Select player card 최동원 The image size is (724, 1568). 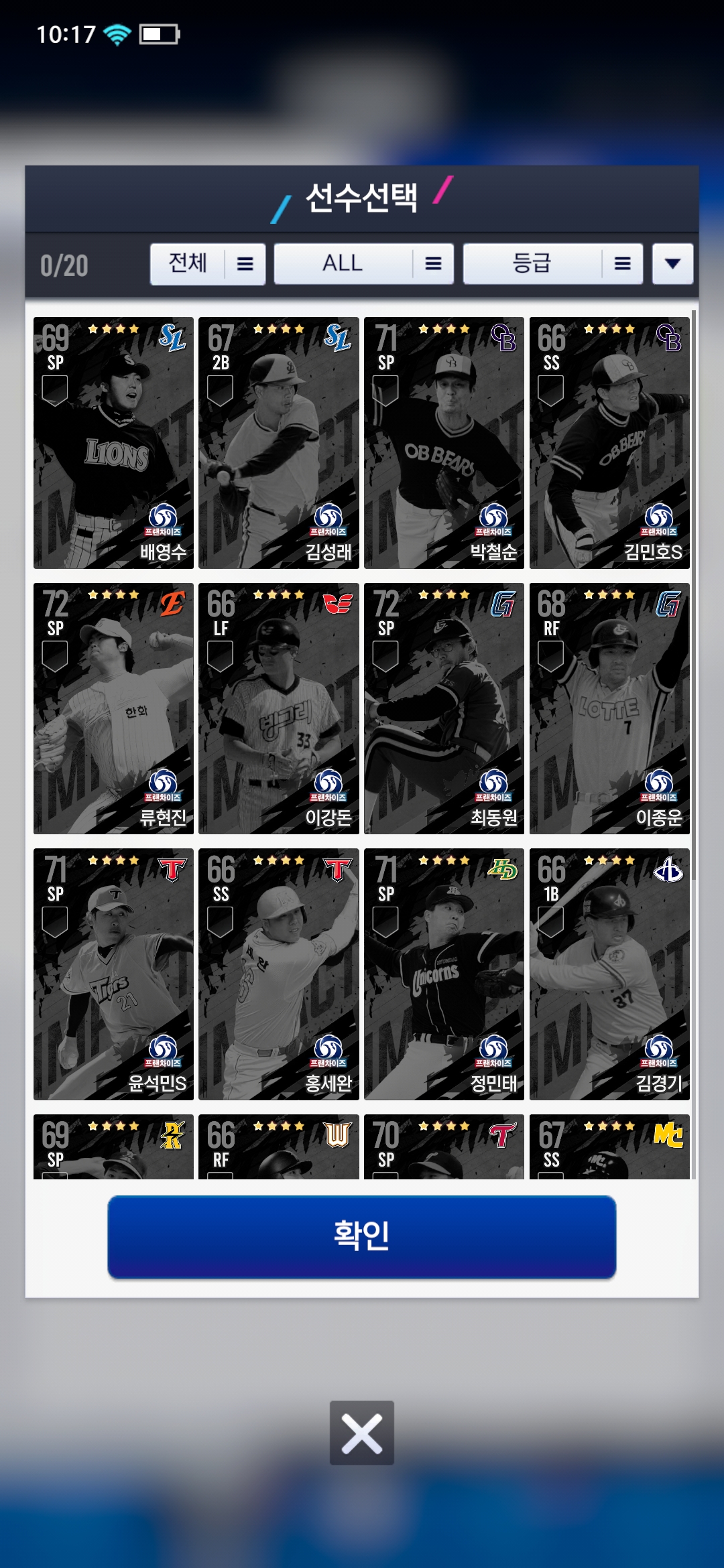[444, 708]
